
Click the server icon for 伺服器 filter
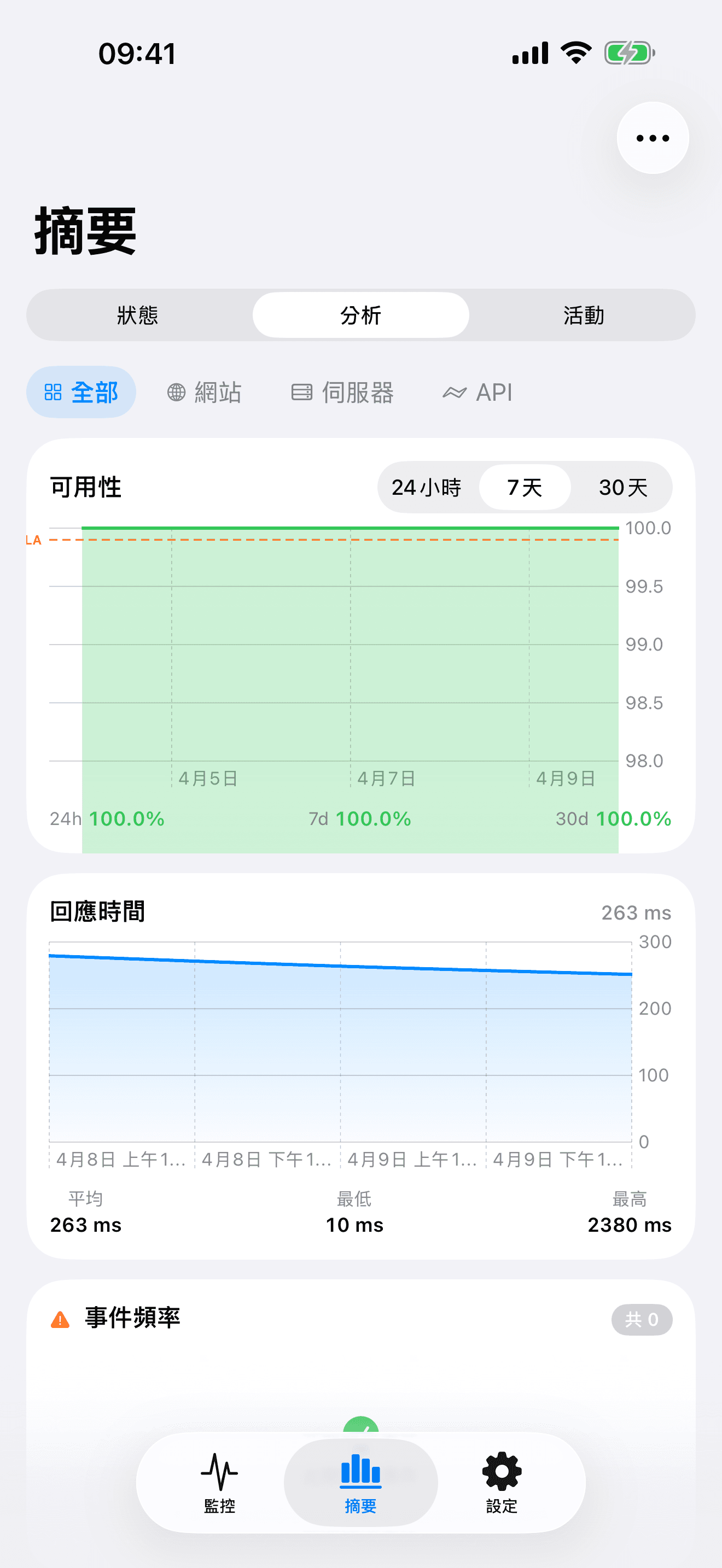[301, 392]
